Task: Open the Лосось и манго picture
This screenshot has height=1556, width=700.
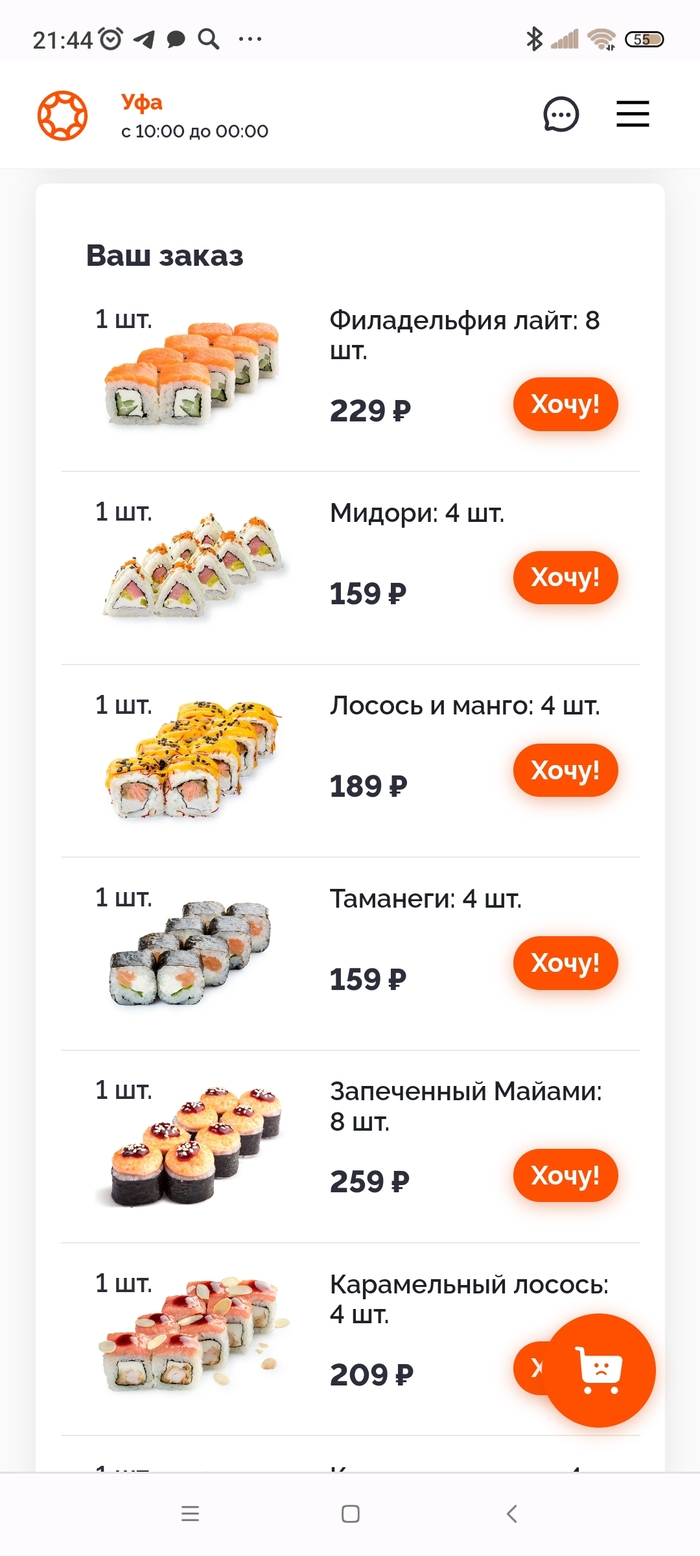Action: (193, 760)
